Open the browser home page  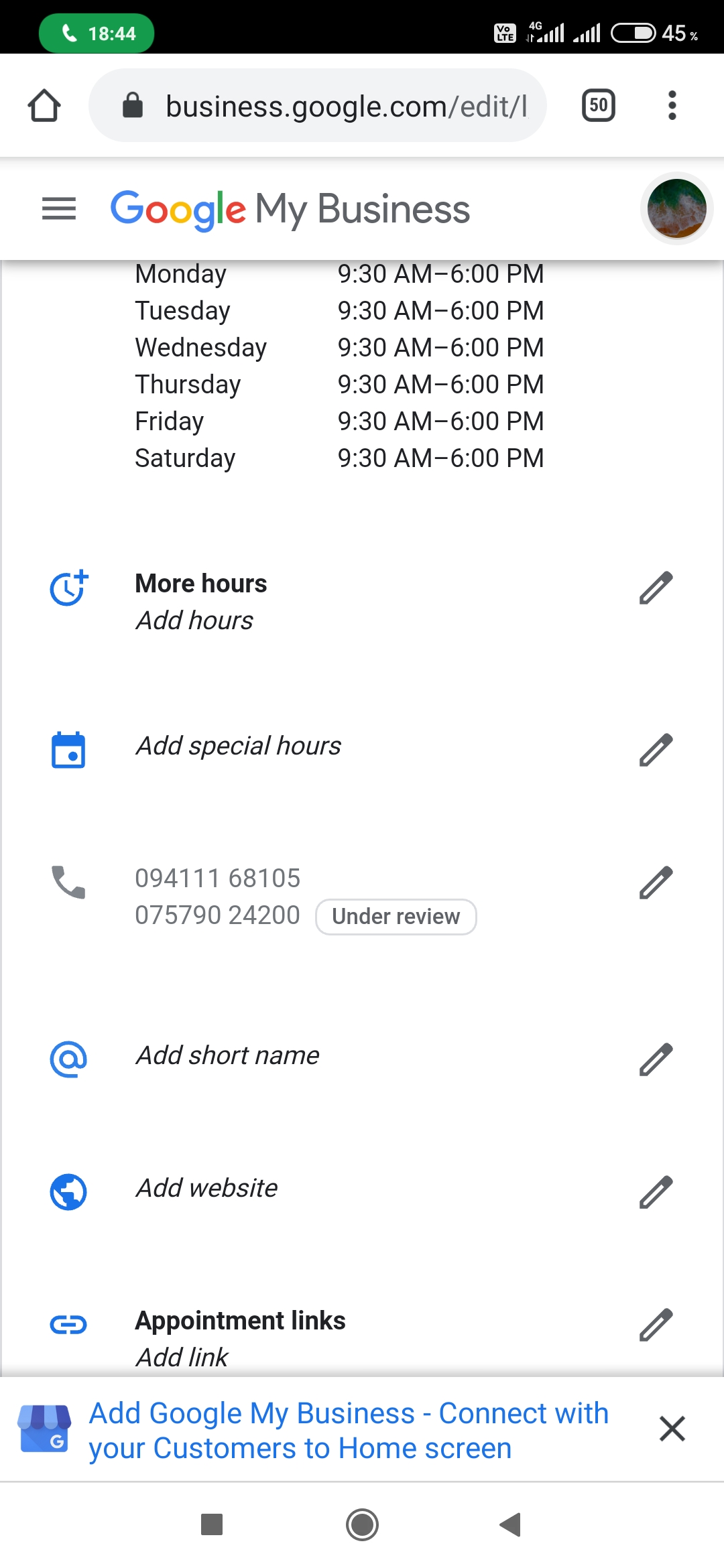click(44, 106)
